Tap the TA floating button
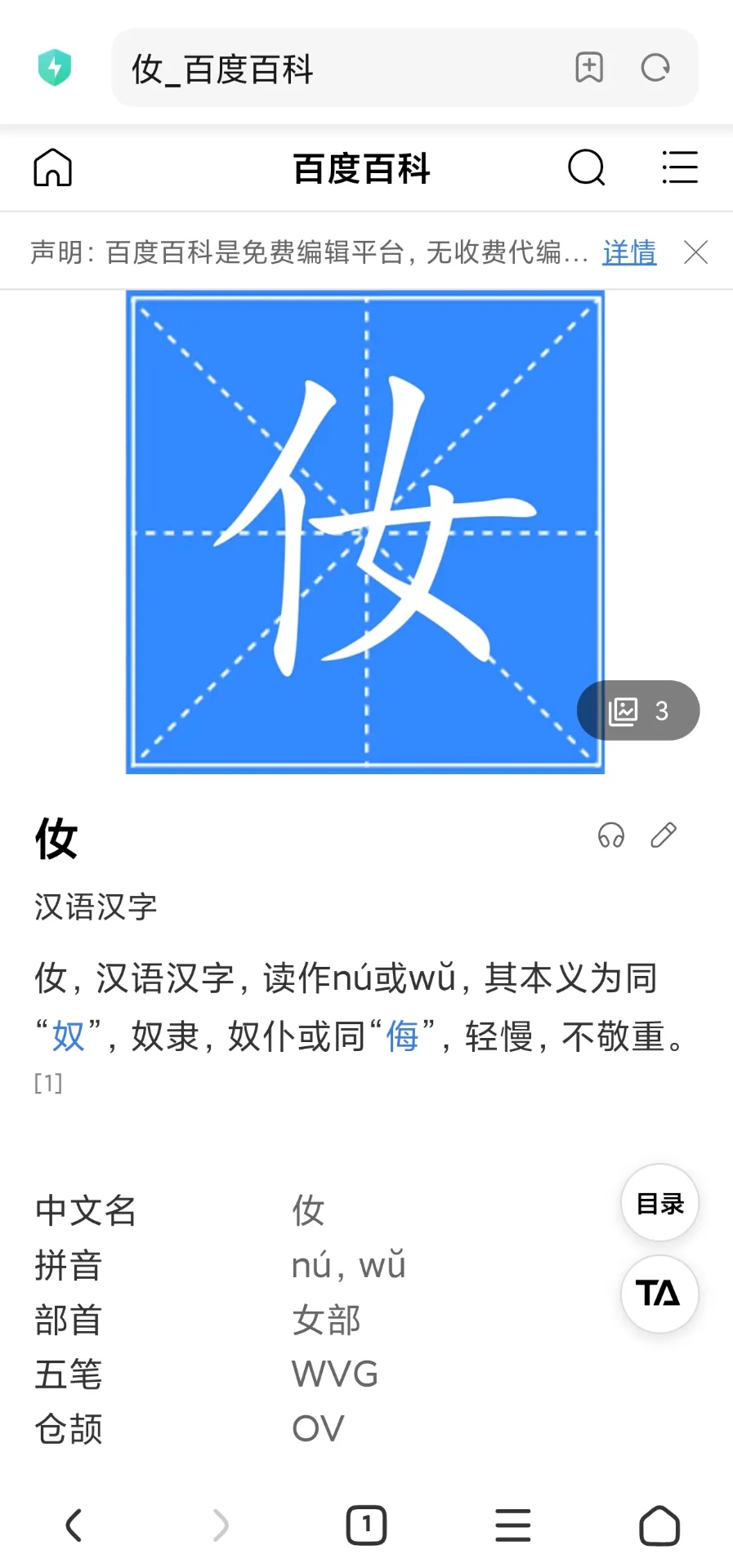Image resolution: width=733 pixels, height=1568 pixels. [x=659, y=1294]
